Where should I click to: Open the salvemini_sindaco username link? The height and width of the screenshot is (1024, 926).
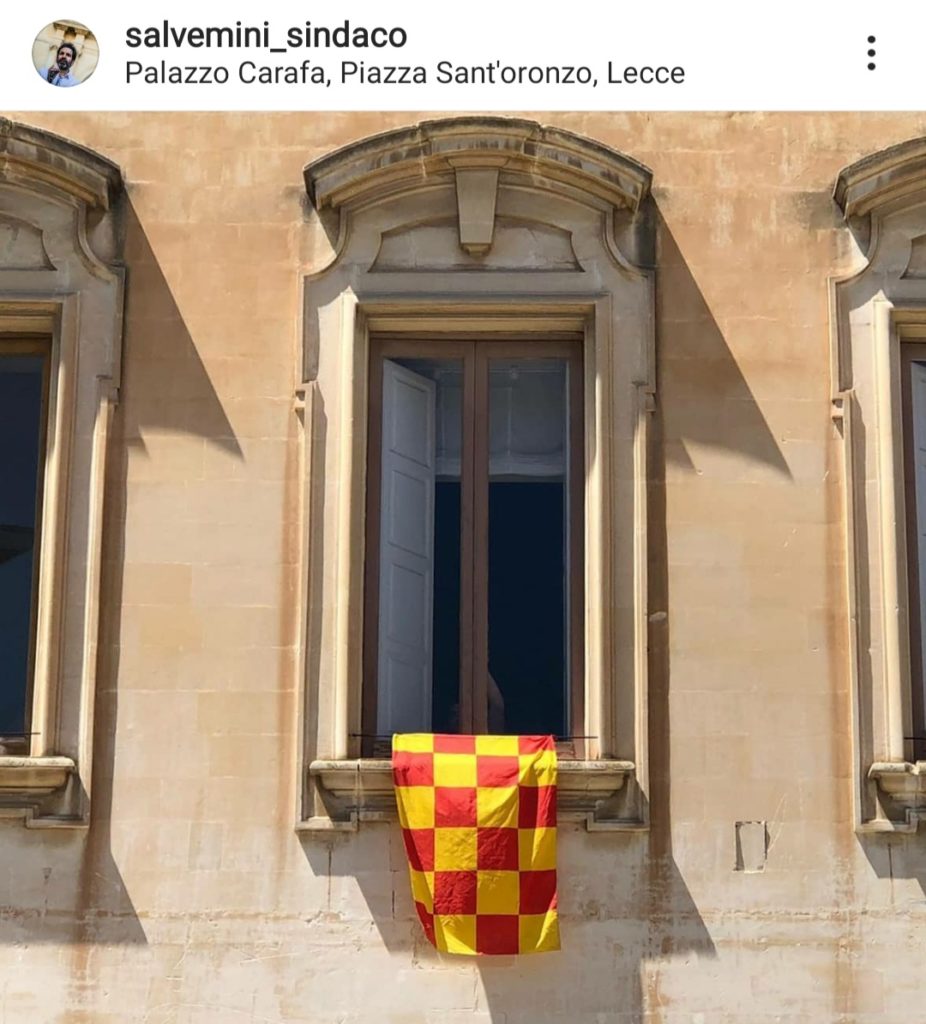pos(265,36)
